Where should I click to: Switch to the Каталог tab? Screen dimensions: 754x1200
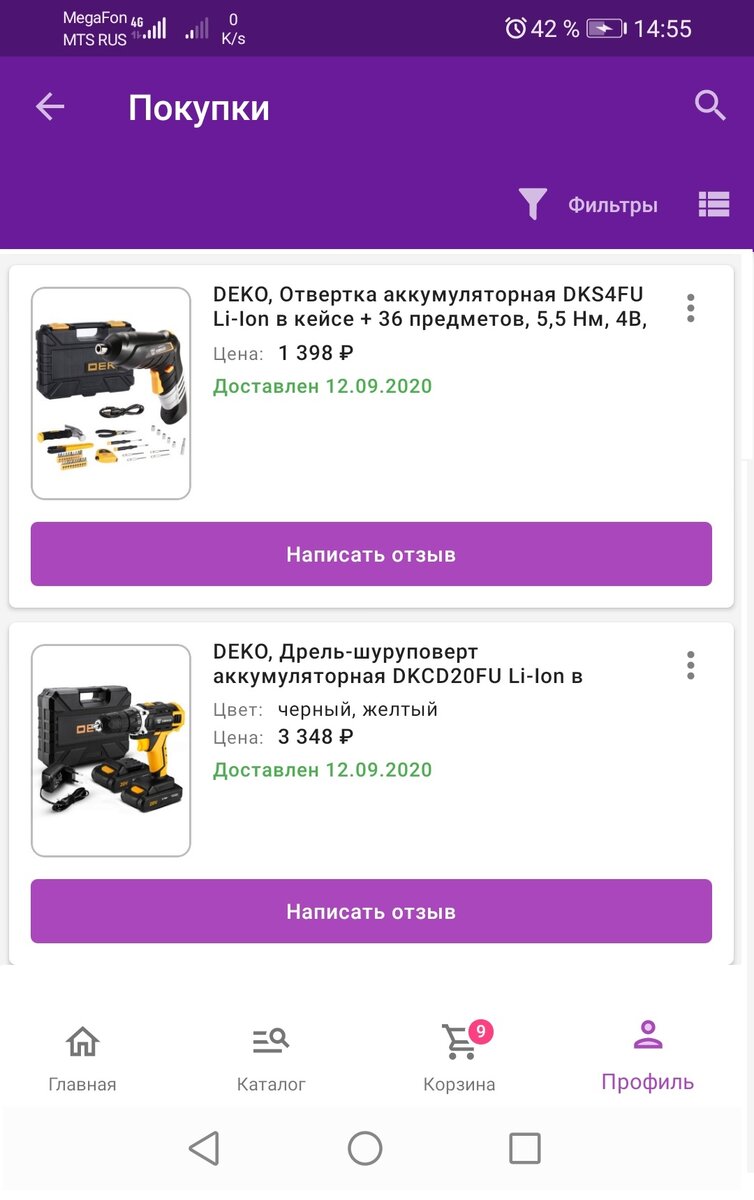point(271,1058)
